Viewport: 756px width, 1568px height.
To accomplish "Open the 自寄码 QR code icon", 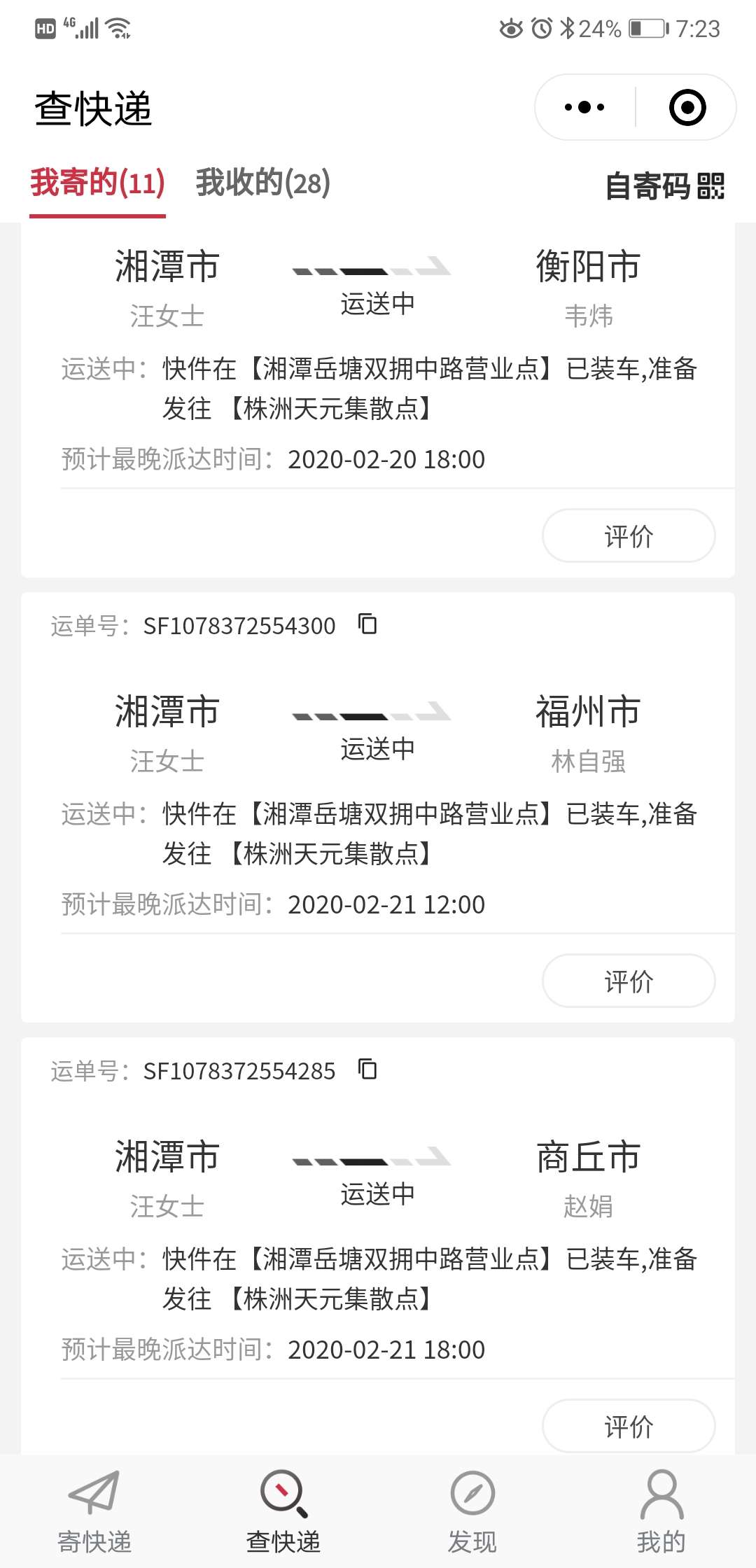I will tap(710, 186).
